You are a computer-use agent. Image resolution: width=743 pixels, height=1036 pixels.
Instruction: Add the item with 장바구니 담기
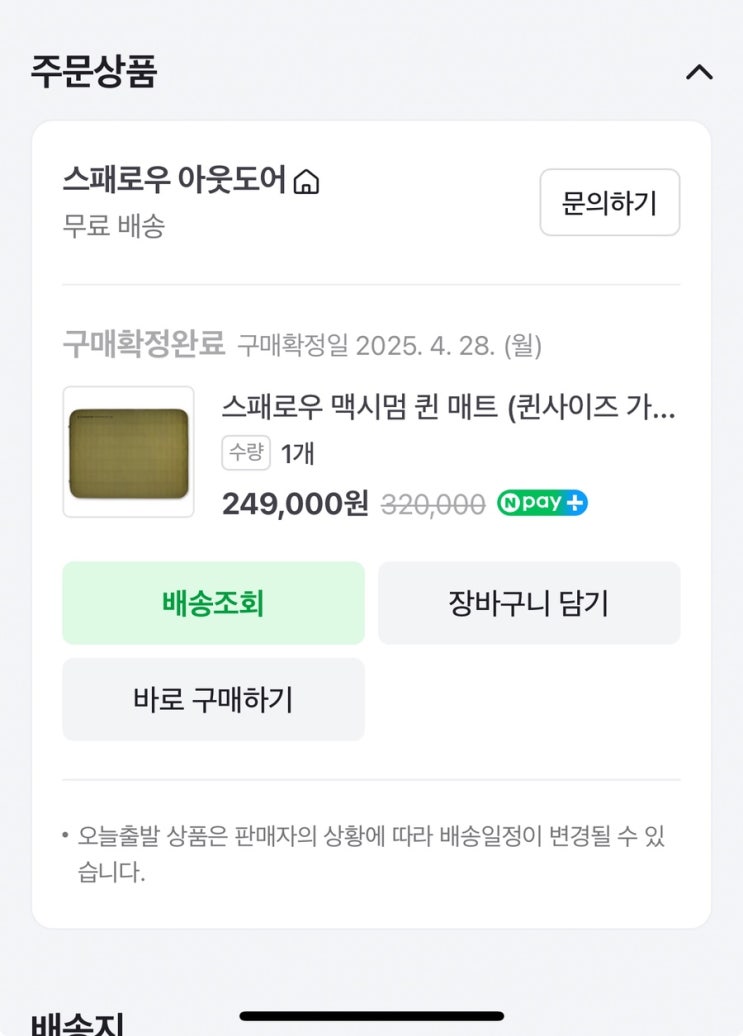(529, 603)
